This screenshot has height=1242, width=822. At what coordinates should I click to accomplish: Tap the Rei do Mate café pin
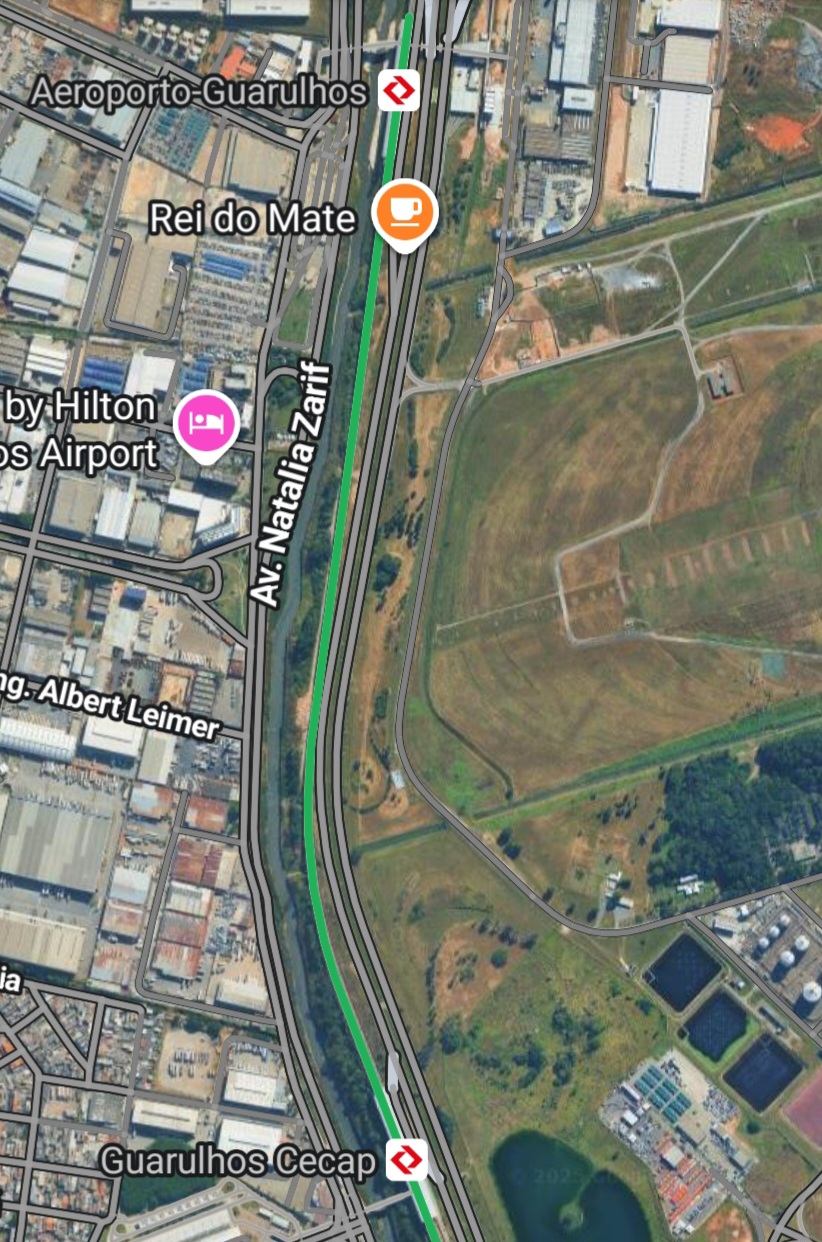(x=405, y=212)
